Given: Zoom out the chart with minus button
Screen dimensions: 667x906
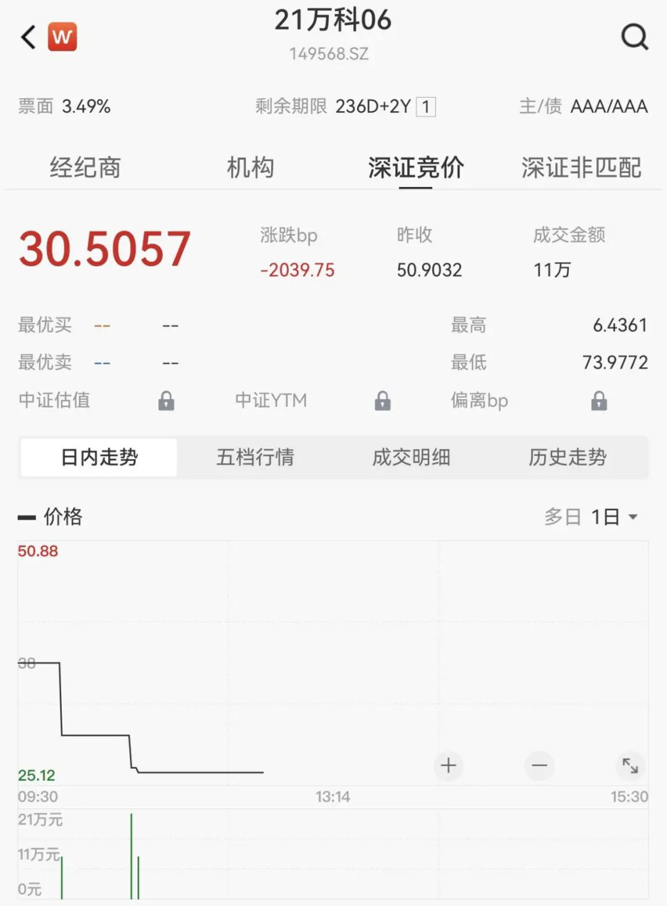Looking at the screenshot, I should pyautogui.click(x=539, y=766).
